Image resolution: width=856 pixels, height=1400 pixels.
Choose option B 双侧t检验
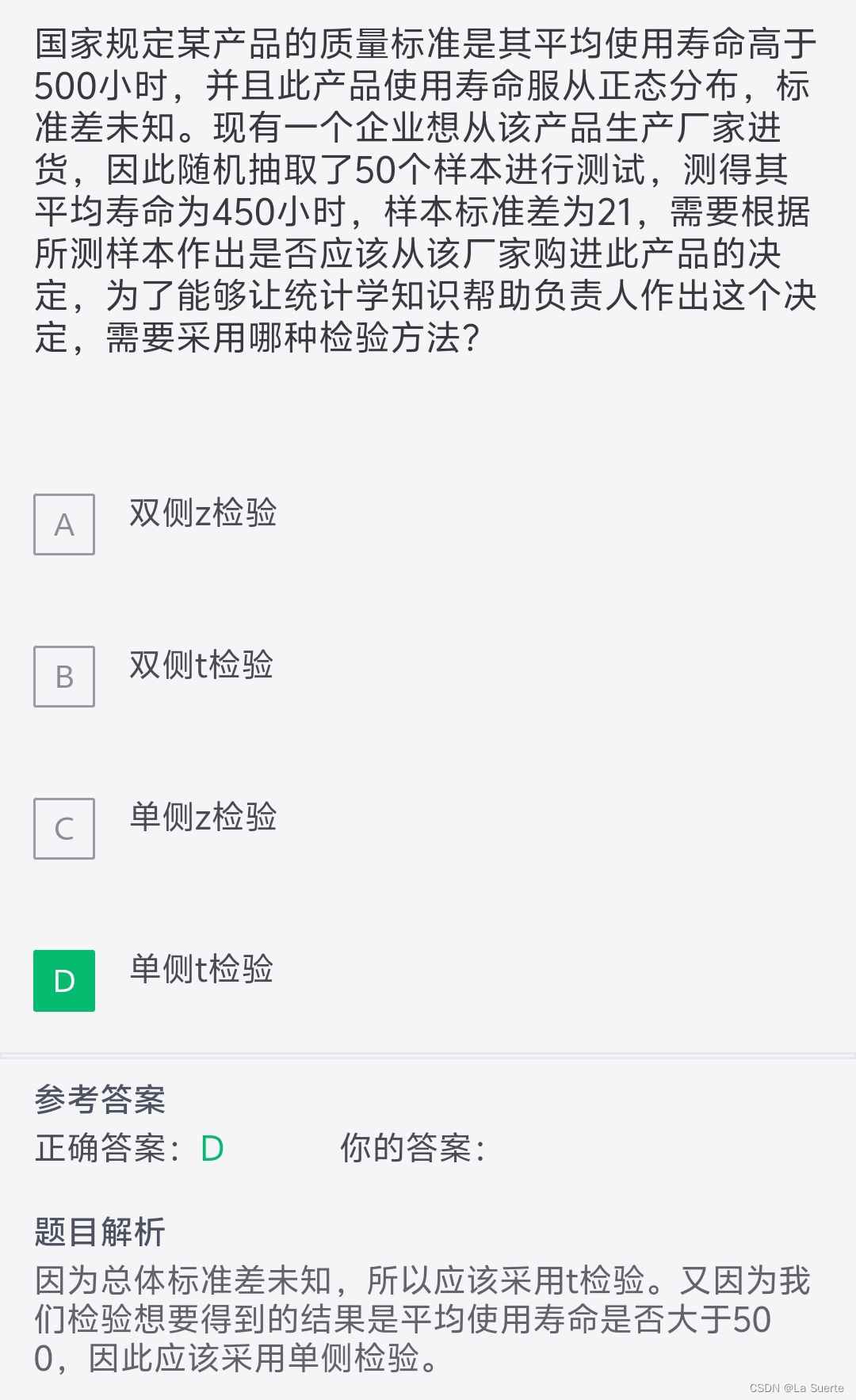pyautogui.click(x=64, y=677)
